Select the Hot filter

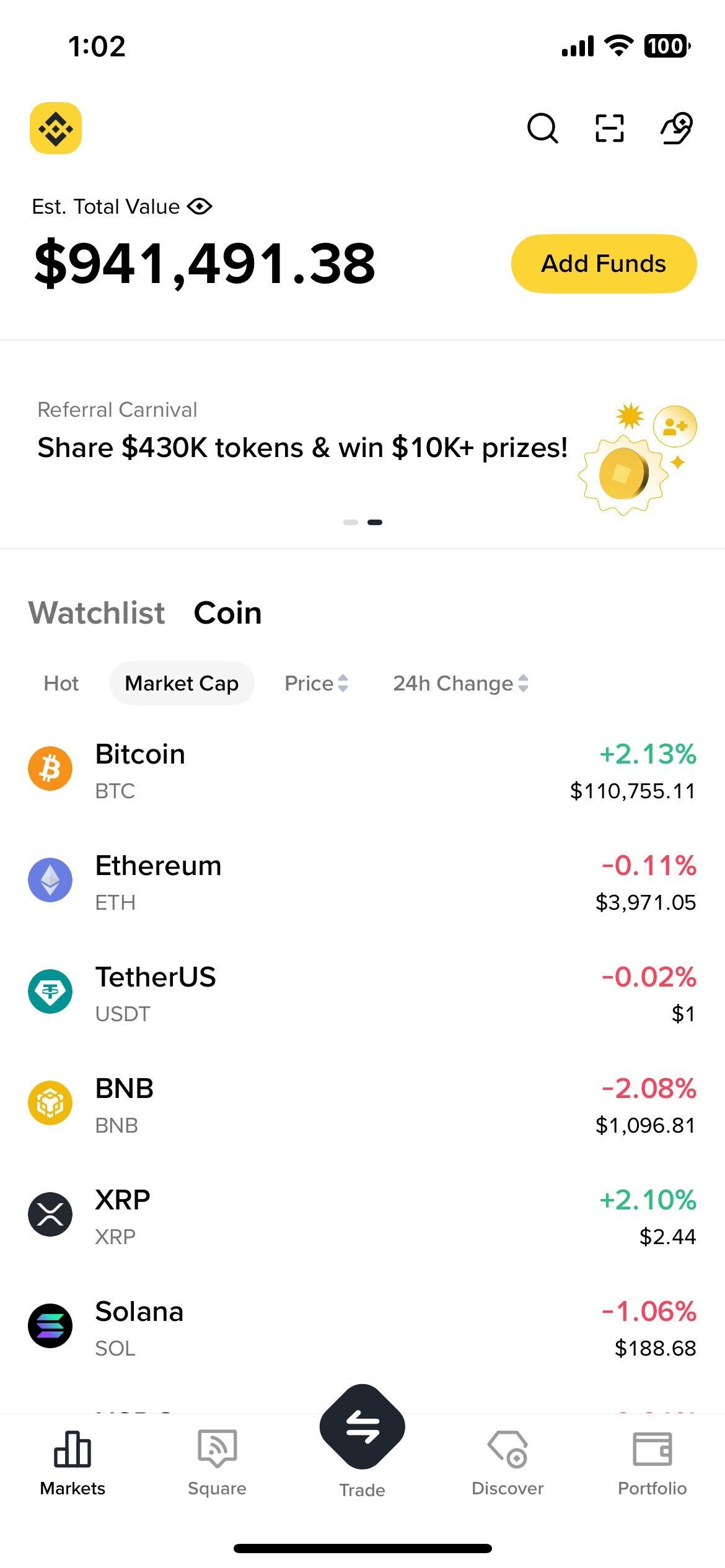61,683
